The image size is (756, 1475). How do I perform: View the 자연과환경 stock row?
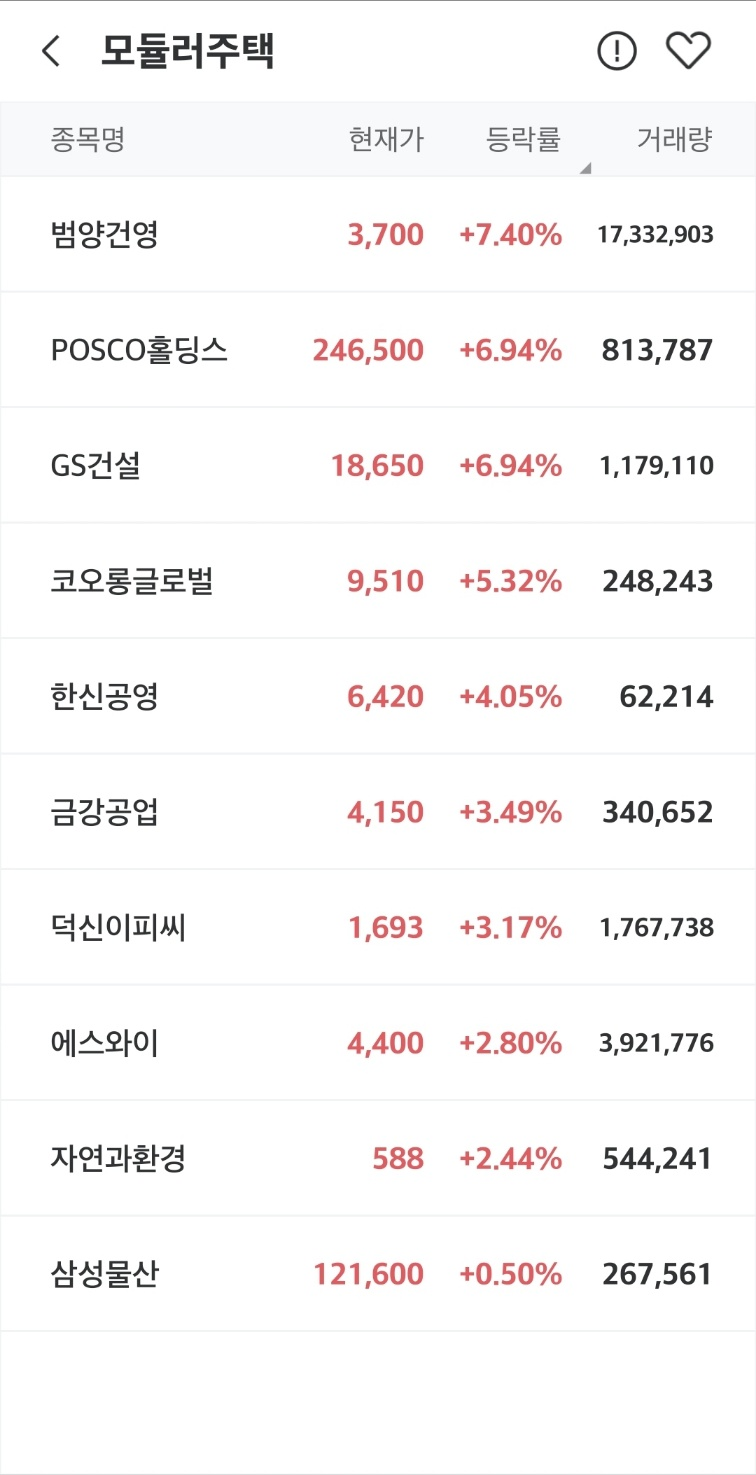point(378,1158)
